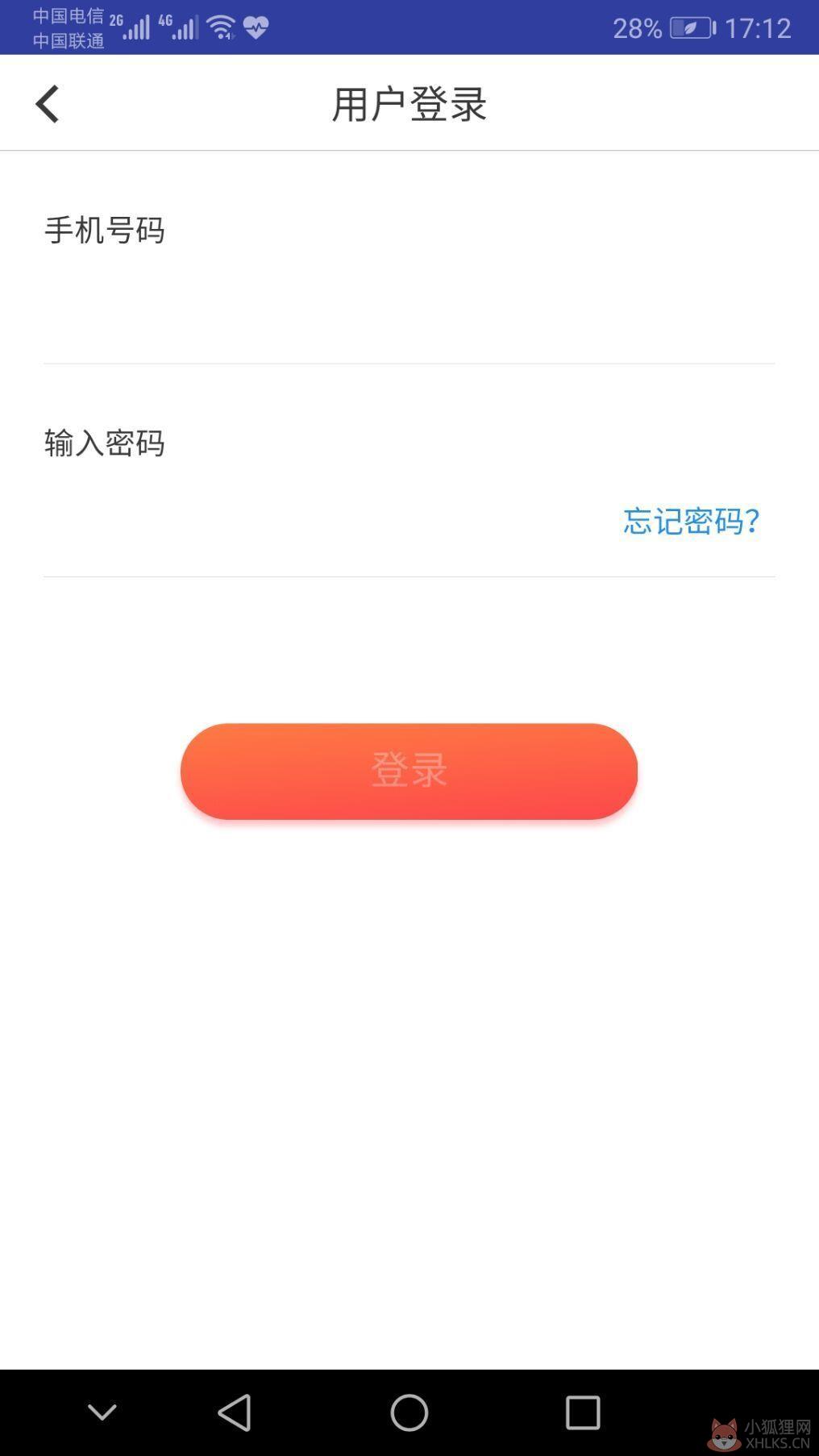Open the 忘记密码? forgot password link

[x=691, y=521]
